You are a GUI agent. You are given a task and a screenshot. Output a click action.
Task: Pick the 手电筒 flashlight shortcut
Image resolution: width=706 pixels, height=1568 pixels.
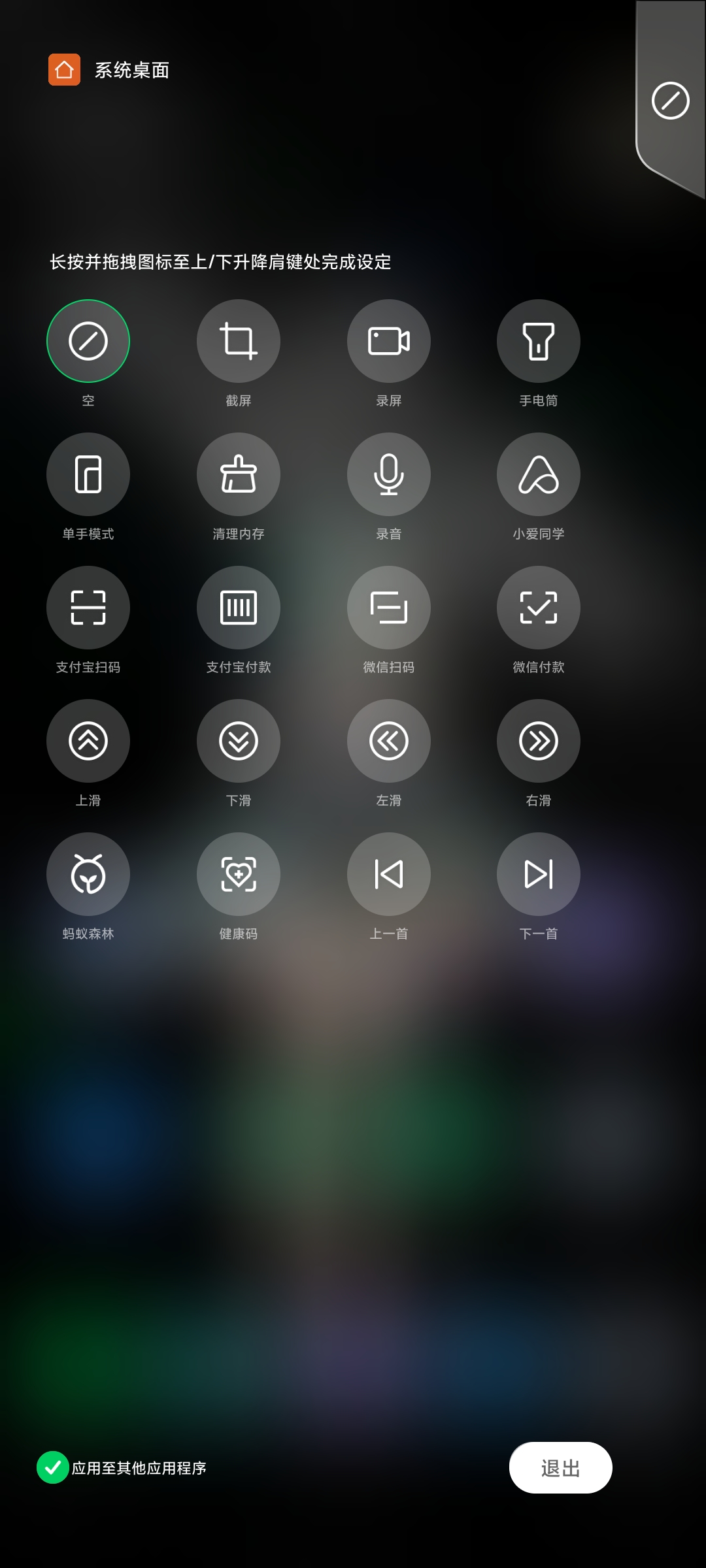point(539,341)
